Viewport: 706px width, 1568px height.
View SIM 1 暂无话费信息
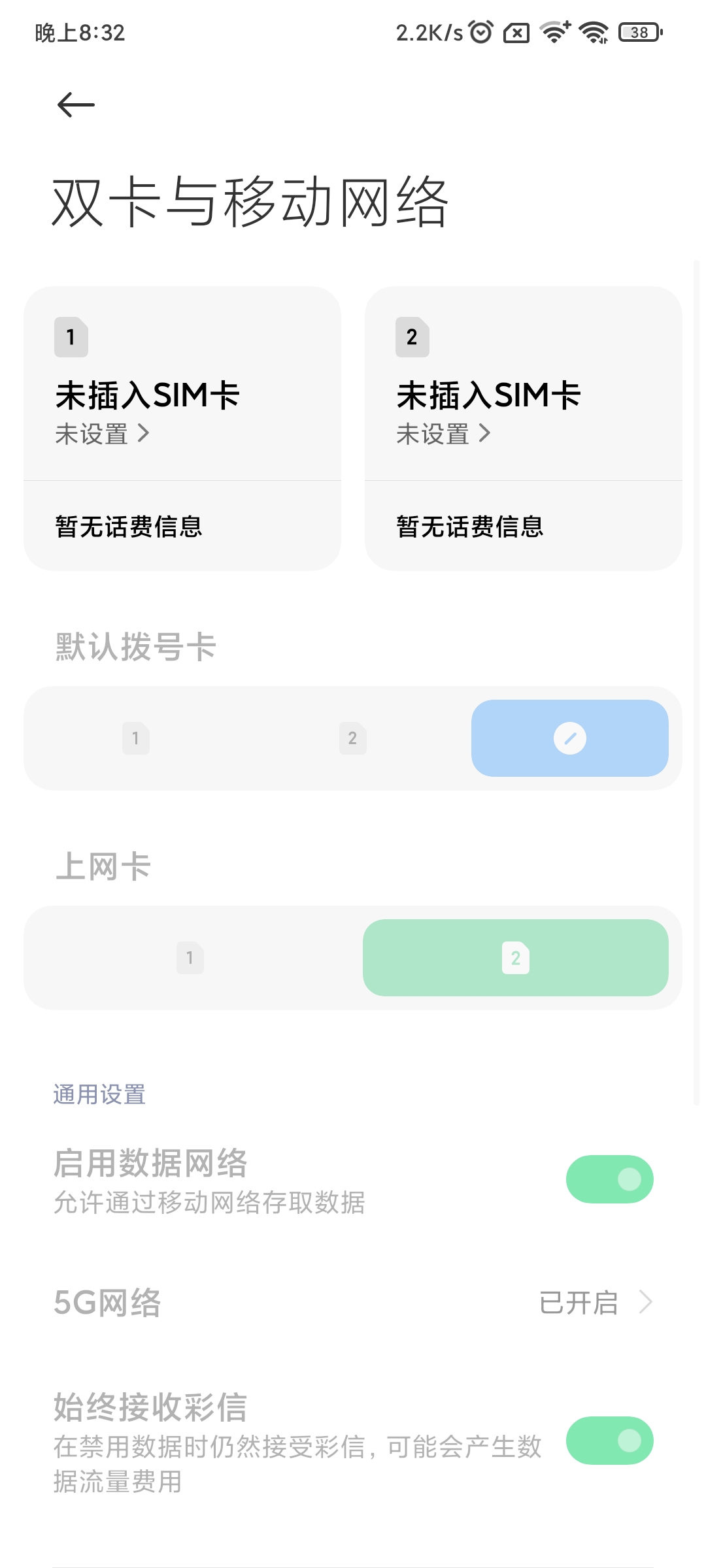point(182,527)
